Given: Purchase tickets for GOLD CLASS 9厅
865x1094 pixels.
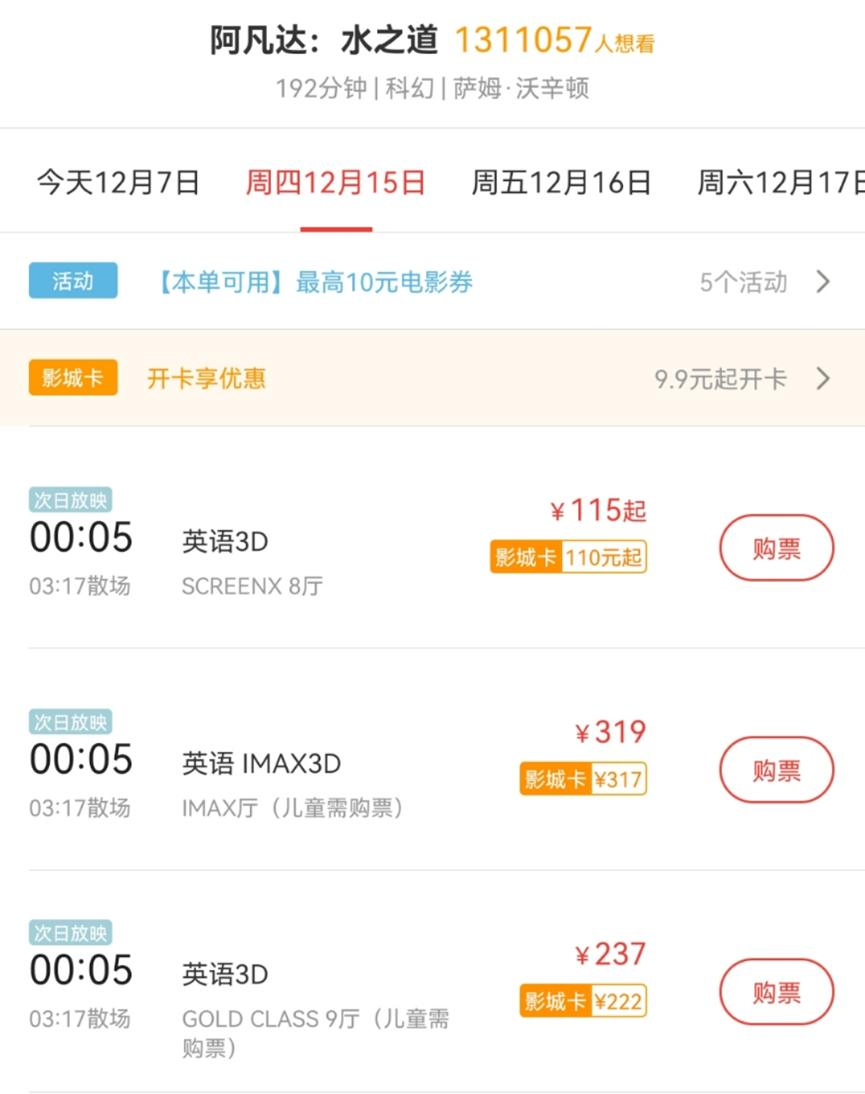Looking at the screenshot, I should point(776,992).
